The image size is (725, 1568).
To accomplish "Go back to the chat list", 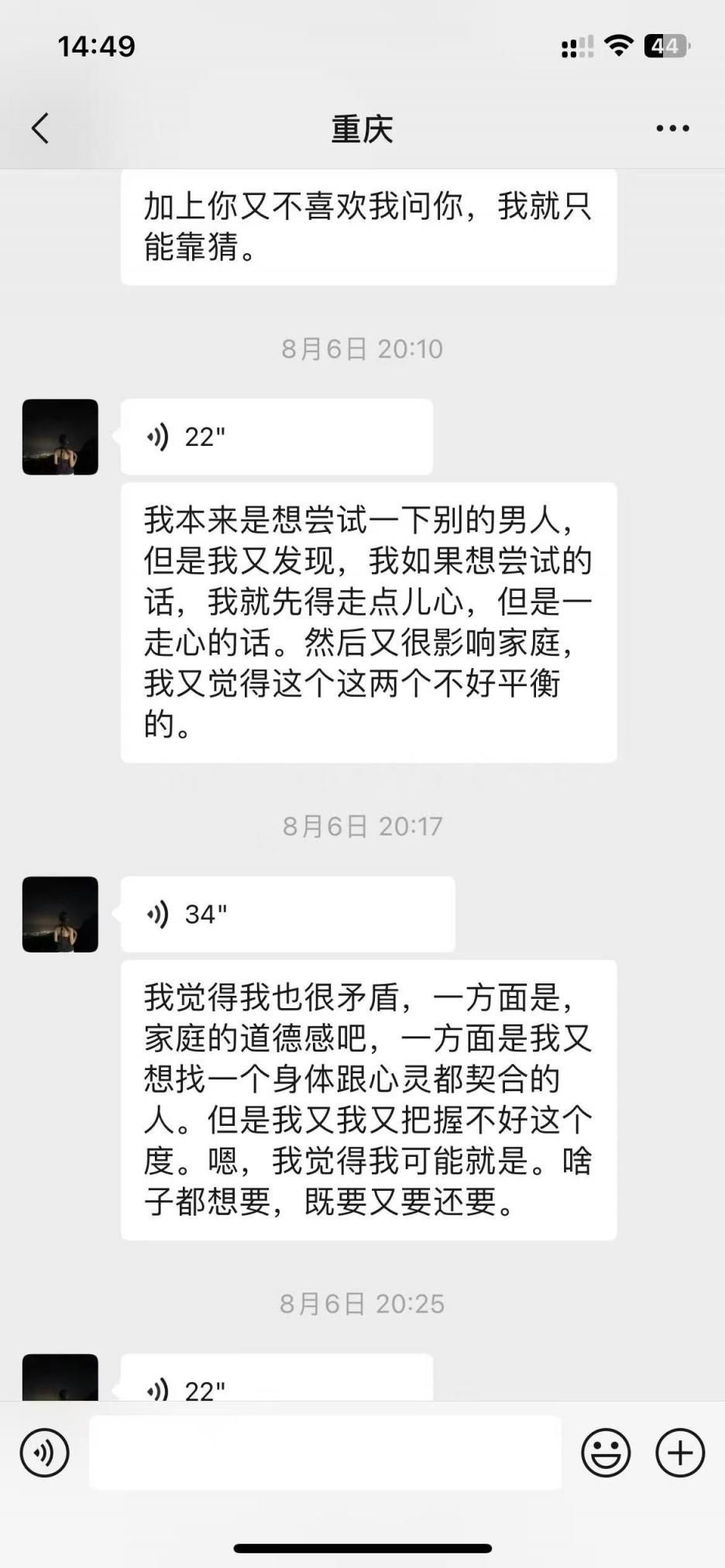I will click(40, 129).
